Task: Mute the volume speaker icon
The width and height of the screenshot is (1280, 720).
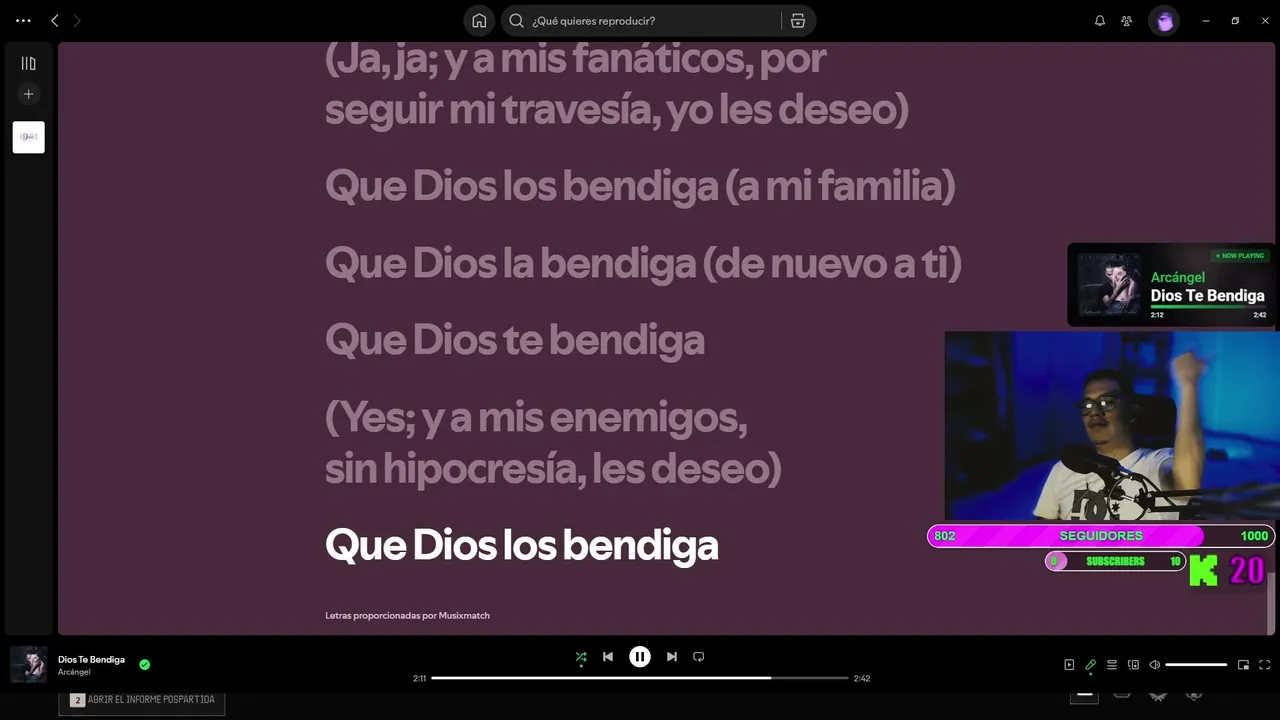Action: click(x=1154, y=665)
